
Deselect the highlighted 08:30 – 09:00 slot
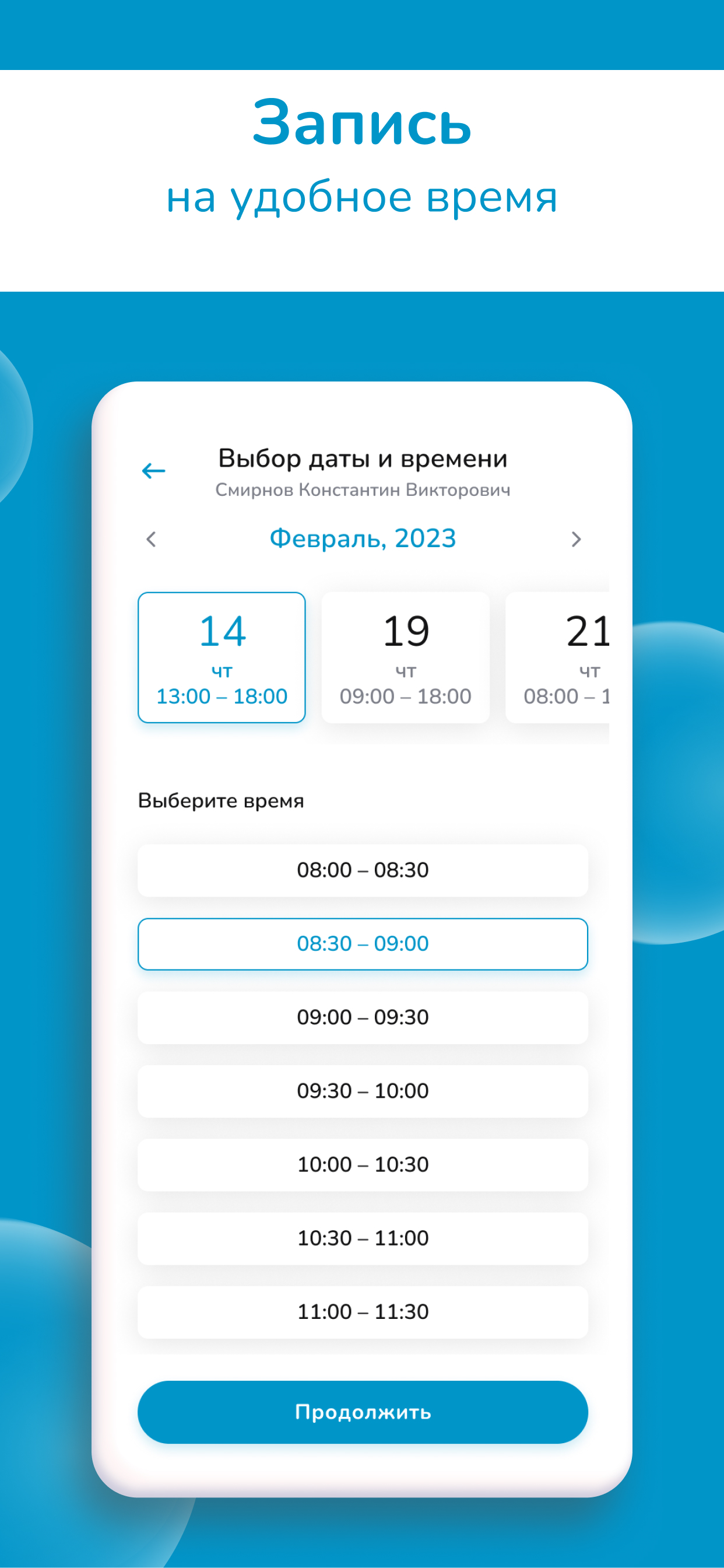tap(363, 943)
